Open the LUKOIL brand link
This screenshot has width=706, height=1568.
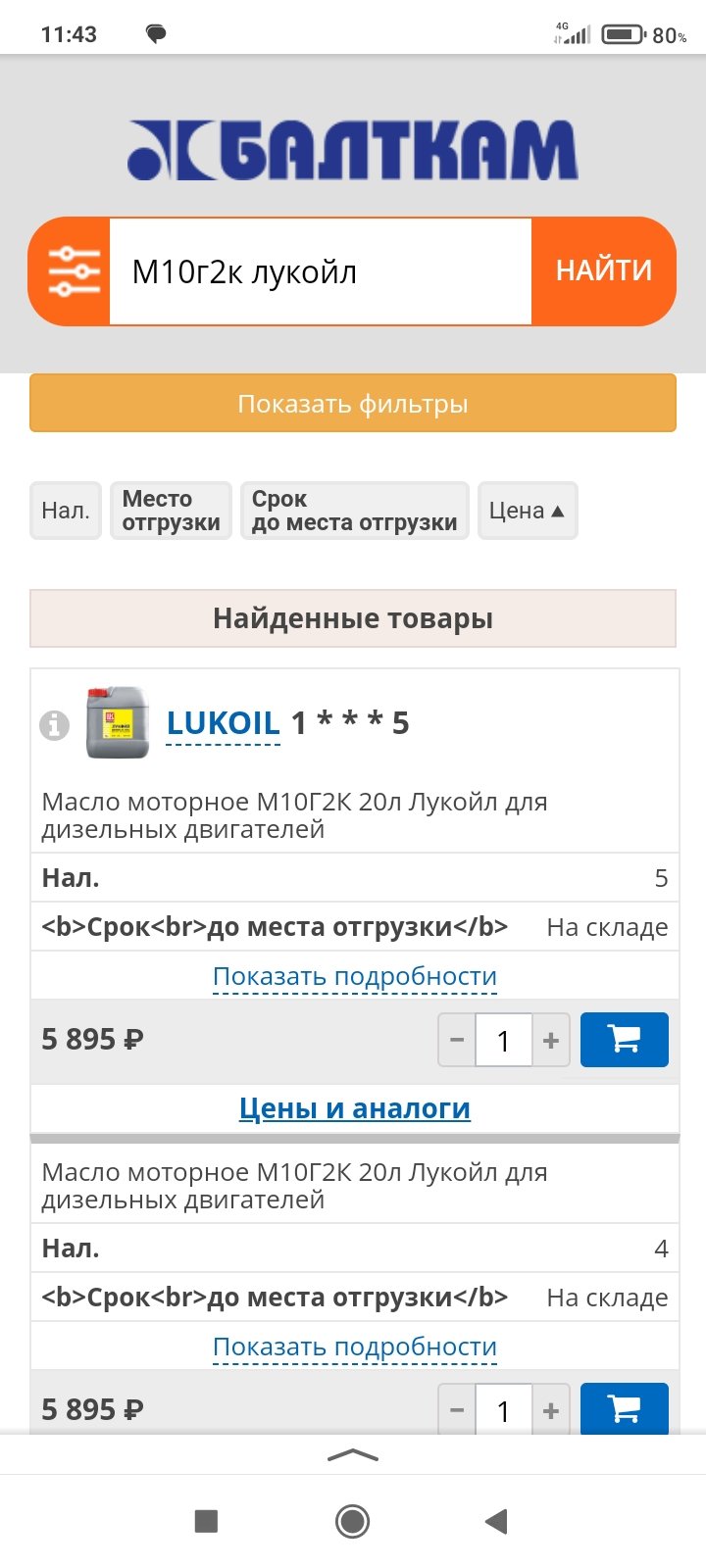point(224,723)
